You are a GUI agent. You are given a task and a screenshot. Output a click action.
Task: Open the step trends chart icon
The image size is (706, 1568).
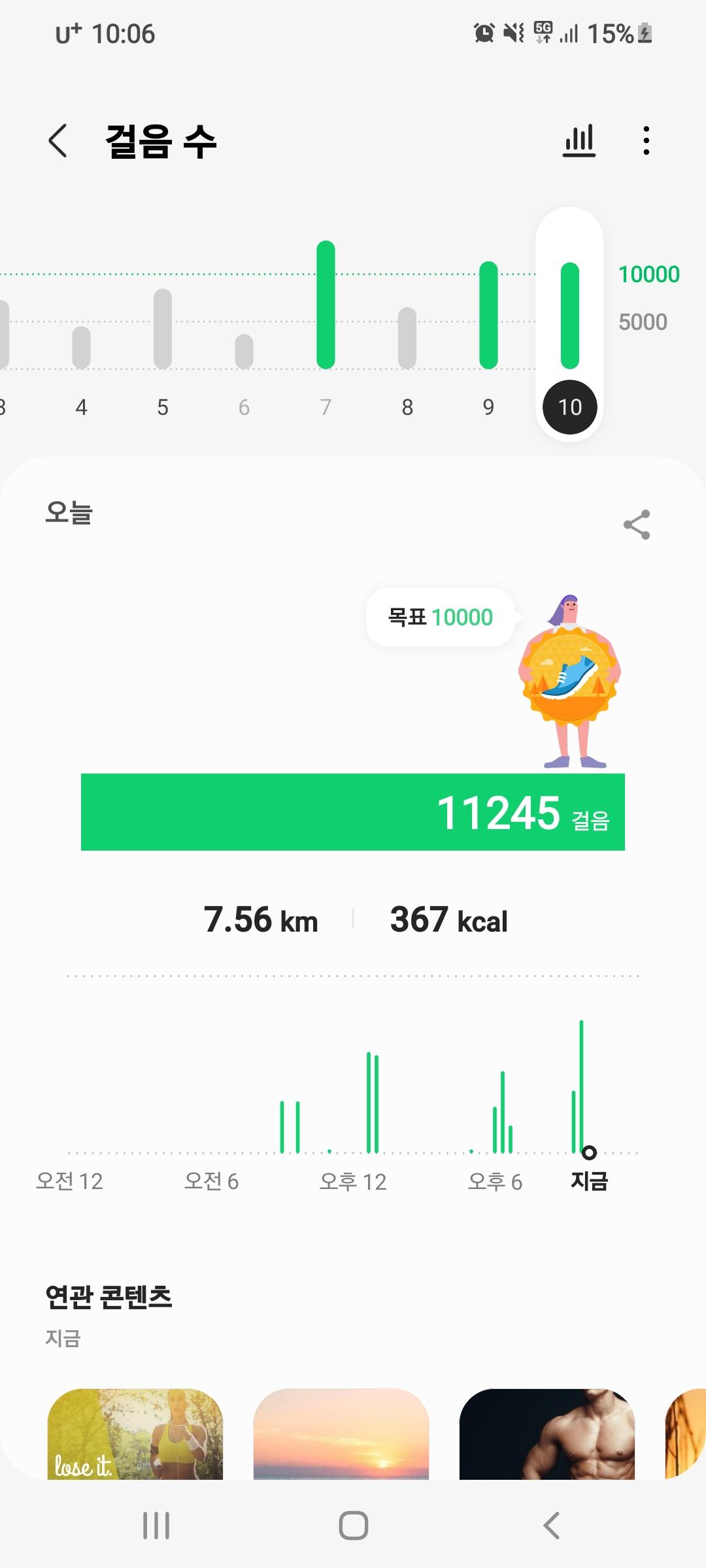point(579,141)
